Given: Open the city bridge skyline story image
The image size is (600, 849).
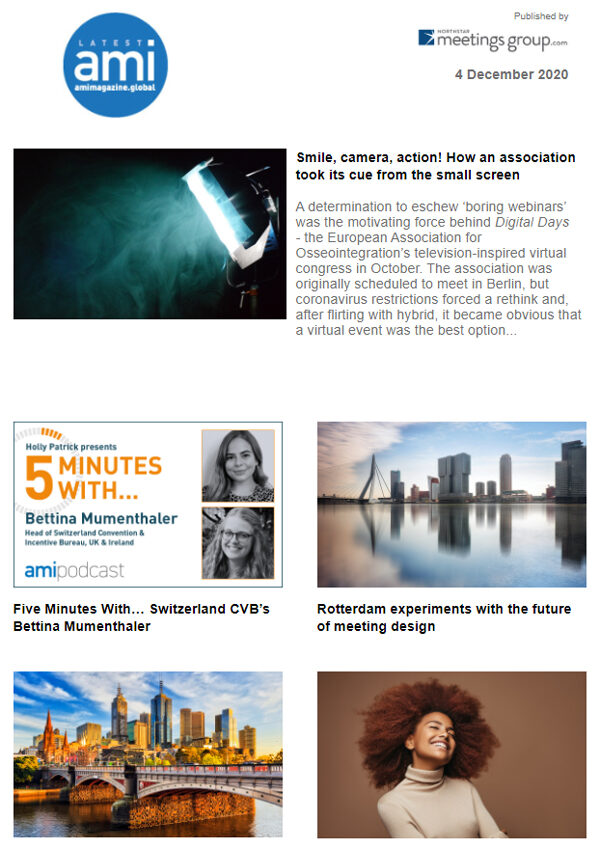Looking at the screenshot, I should point(148,754).
